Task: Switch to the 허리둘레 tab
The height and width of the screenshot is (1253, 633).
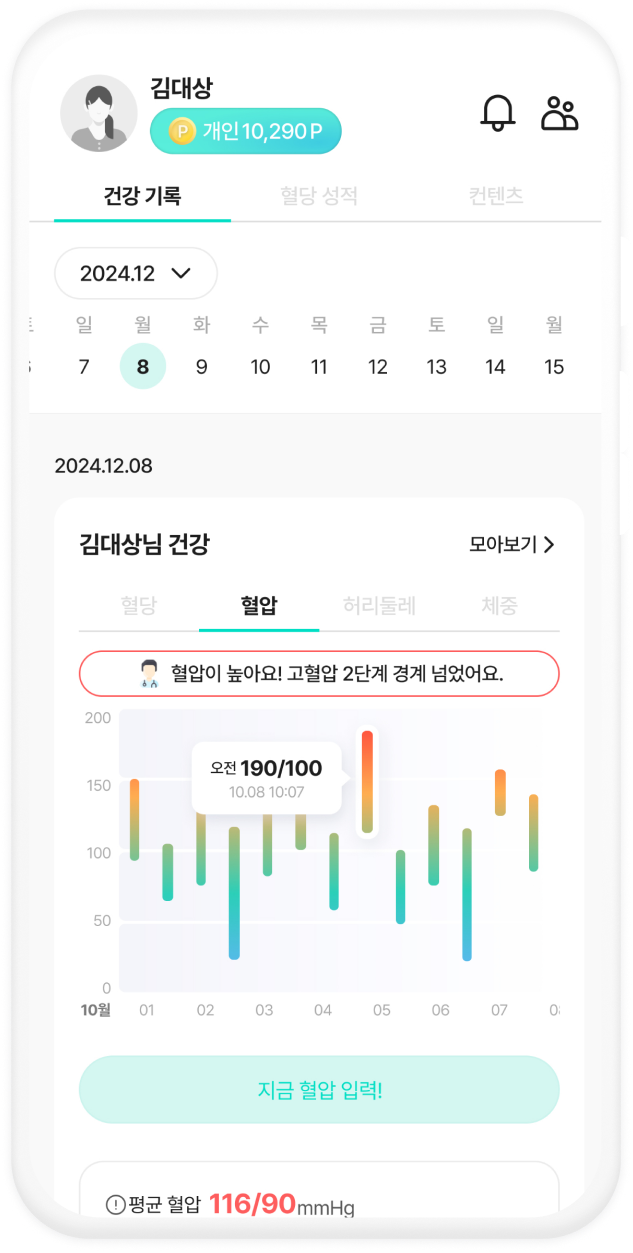Action: [x=379, y=605]
